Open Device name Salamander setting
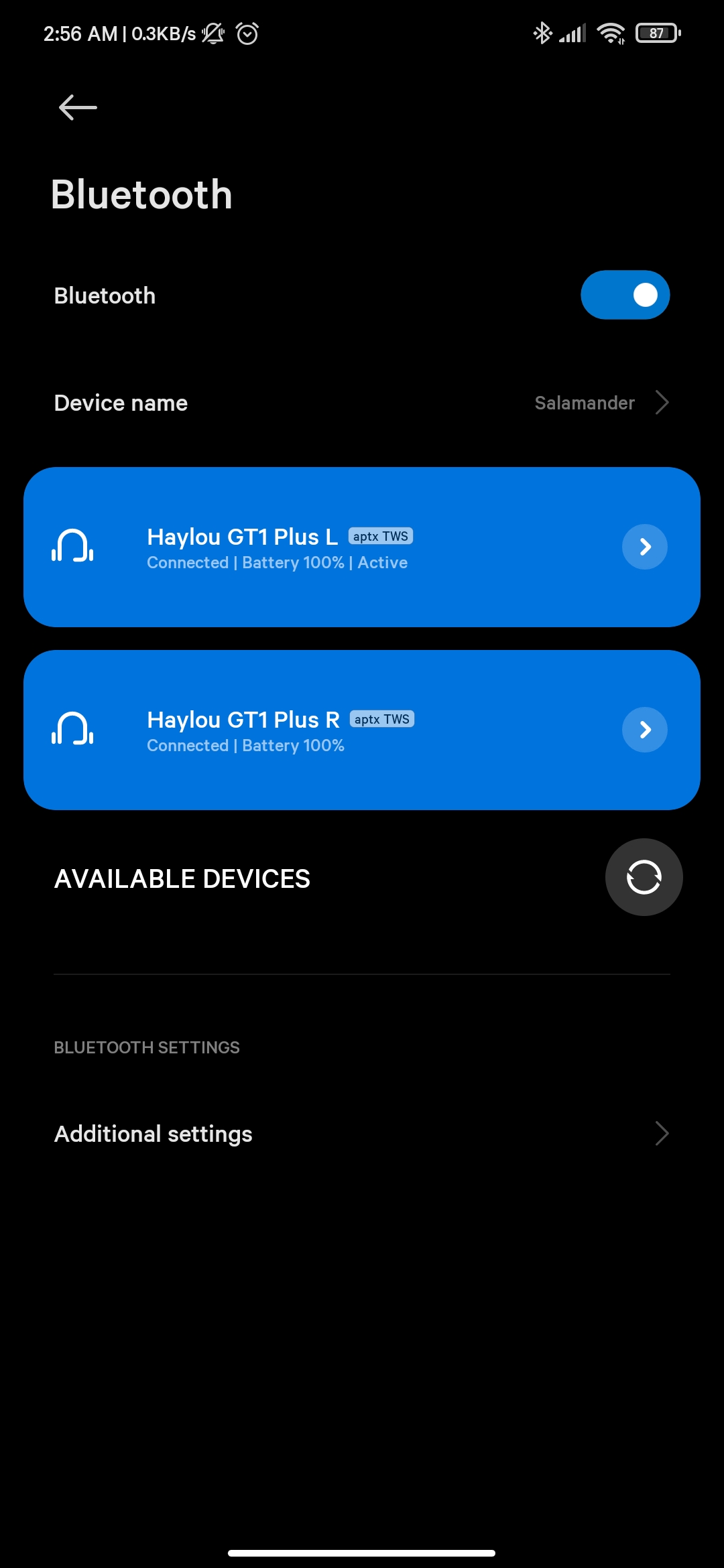This screenshot has width=724, height=1568. (362, 403)
